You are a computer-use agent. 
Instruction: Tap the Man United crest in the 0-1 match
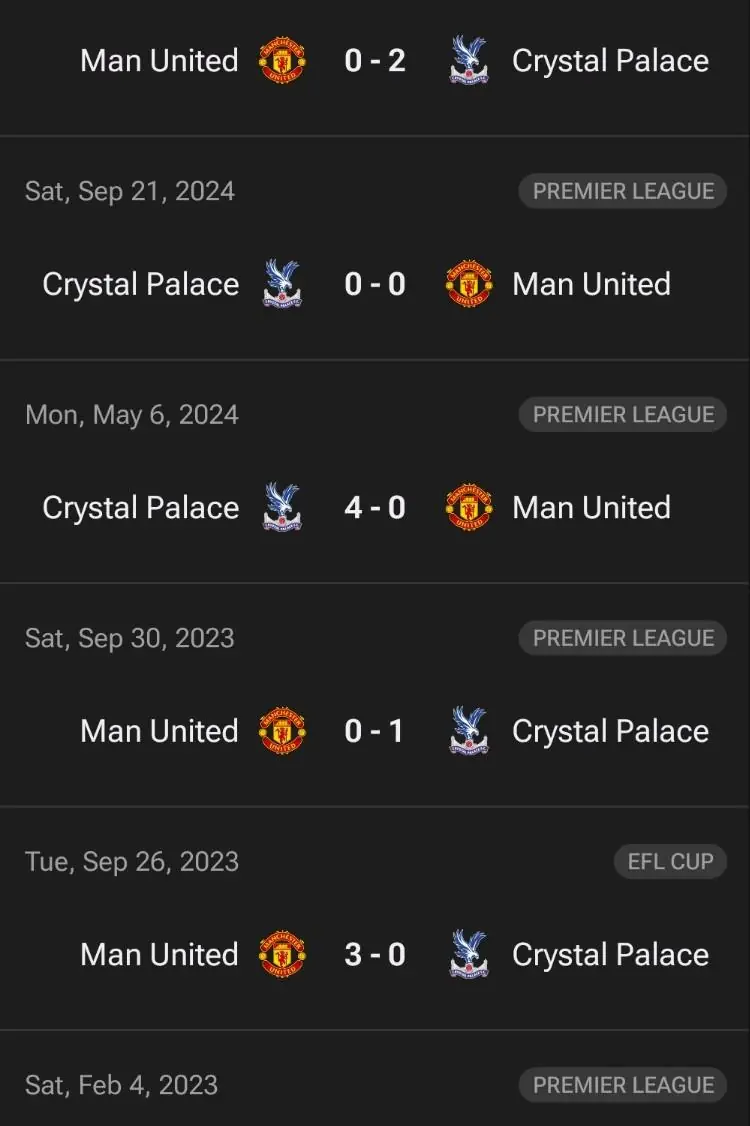coord(281,731)
